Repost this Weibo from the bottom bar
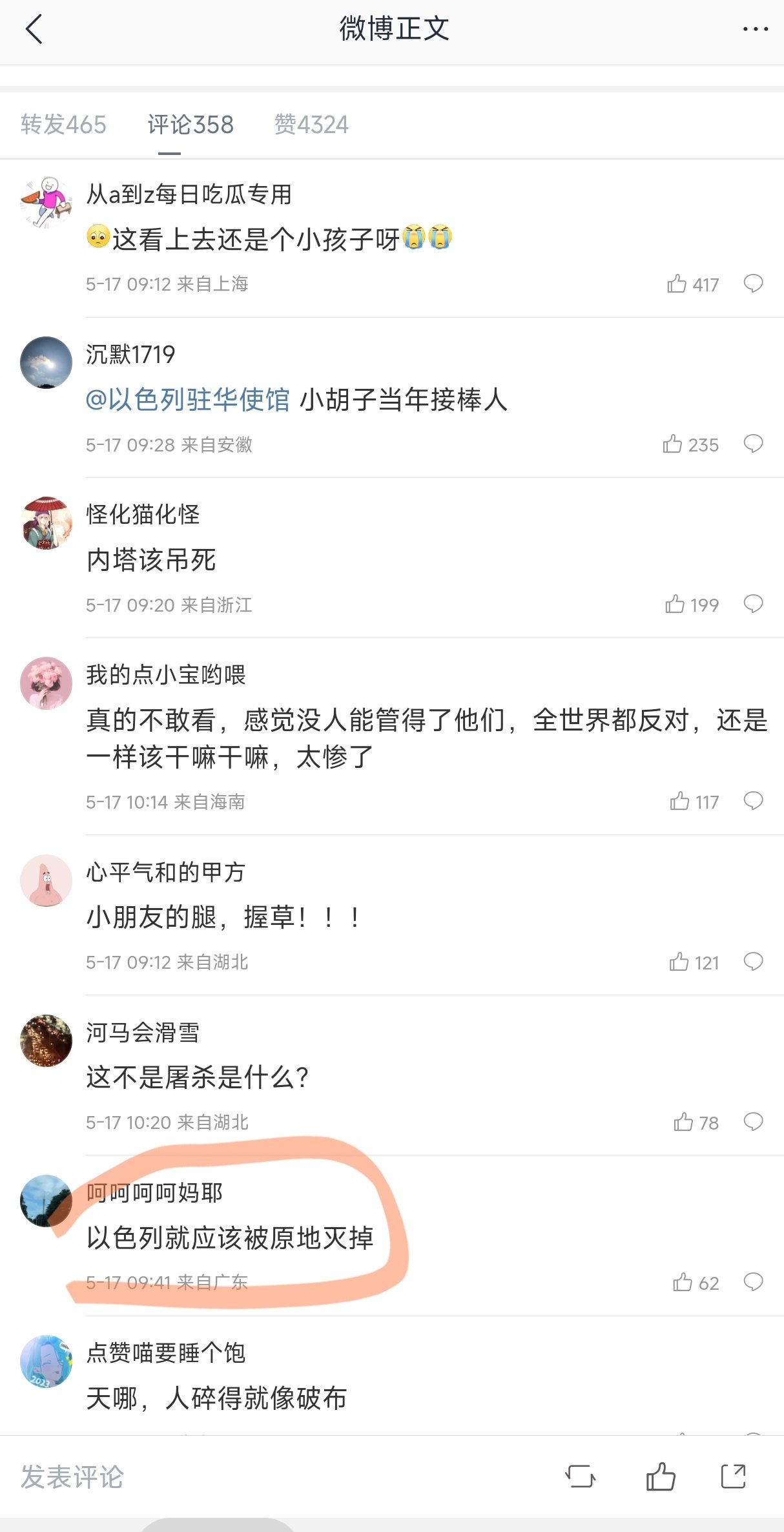 coord(580,1476)
